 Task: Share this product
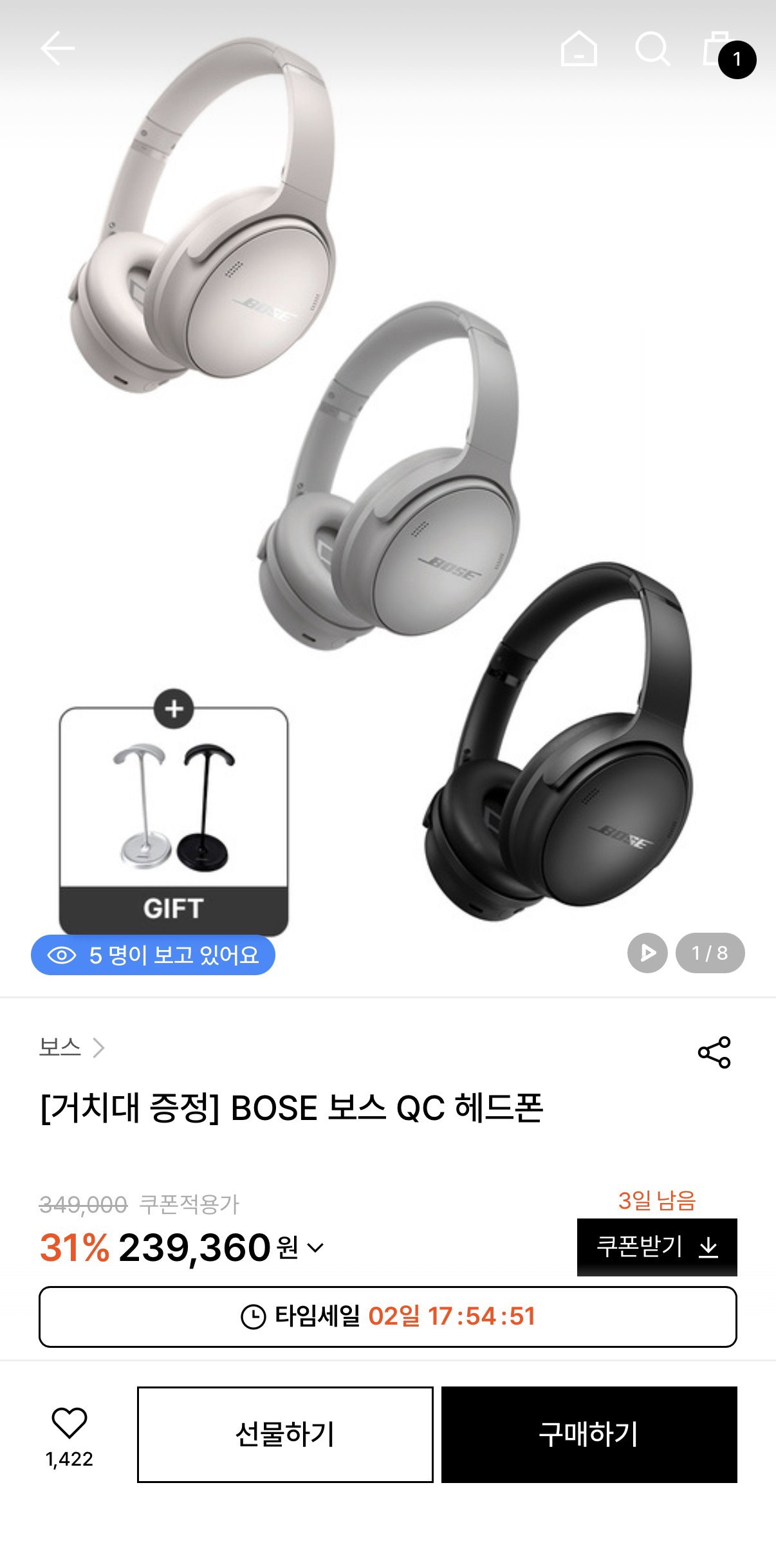[x=714, y=1052]
